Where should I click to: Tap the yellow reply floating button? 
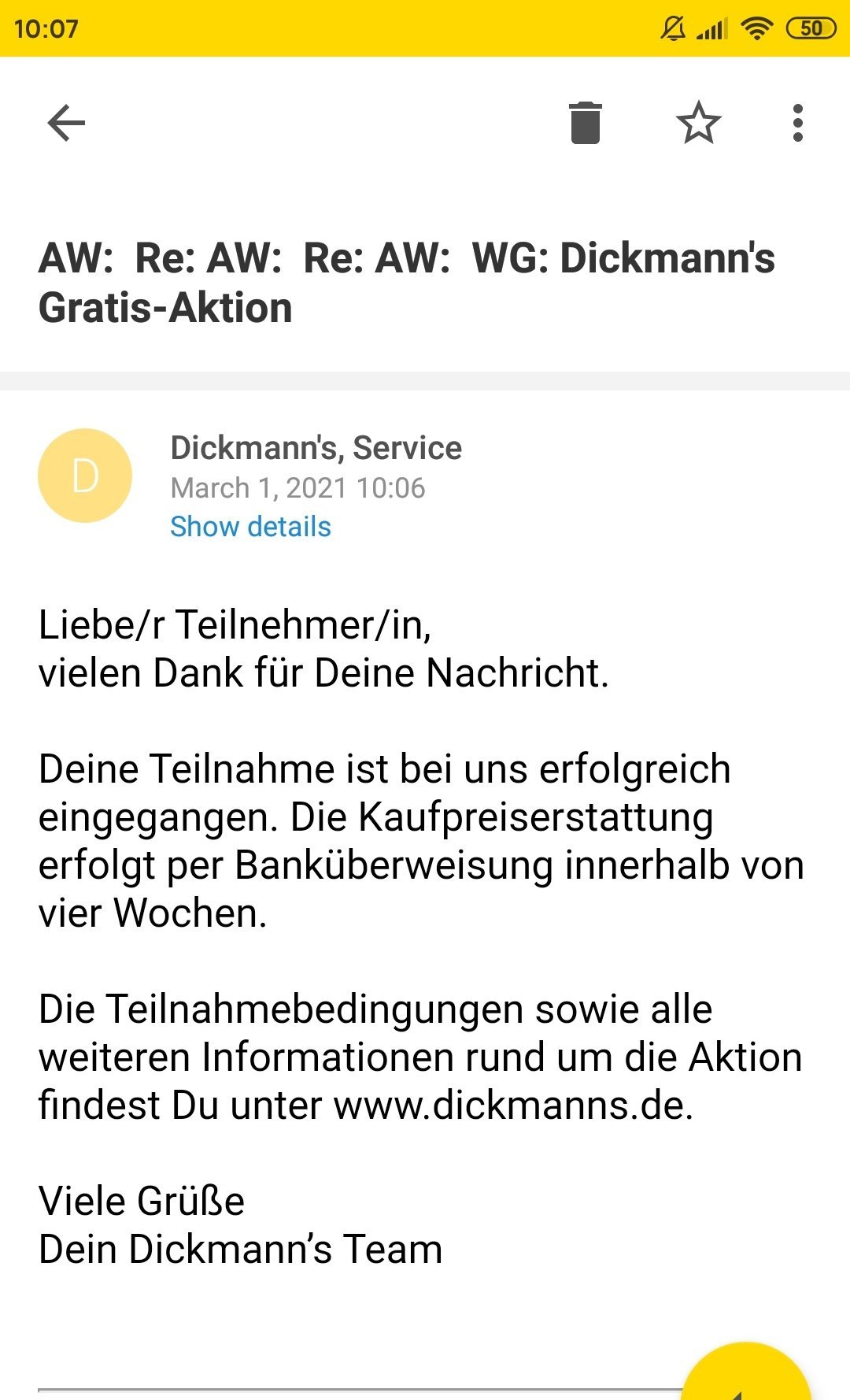coord(746,1374)
